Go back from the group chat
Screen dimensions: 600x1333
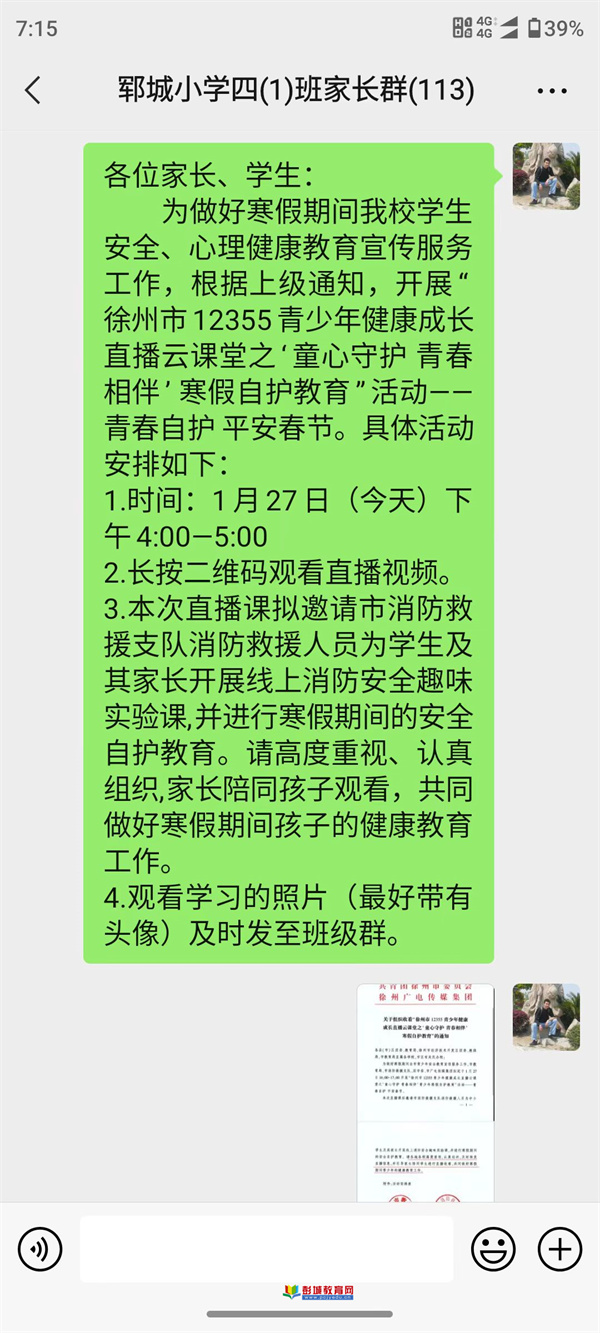(33, 91)
